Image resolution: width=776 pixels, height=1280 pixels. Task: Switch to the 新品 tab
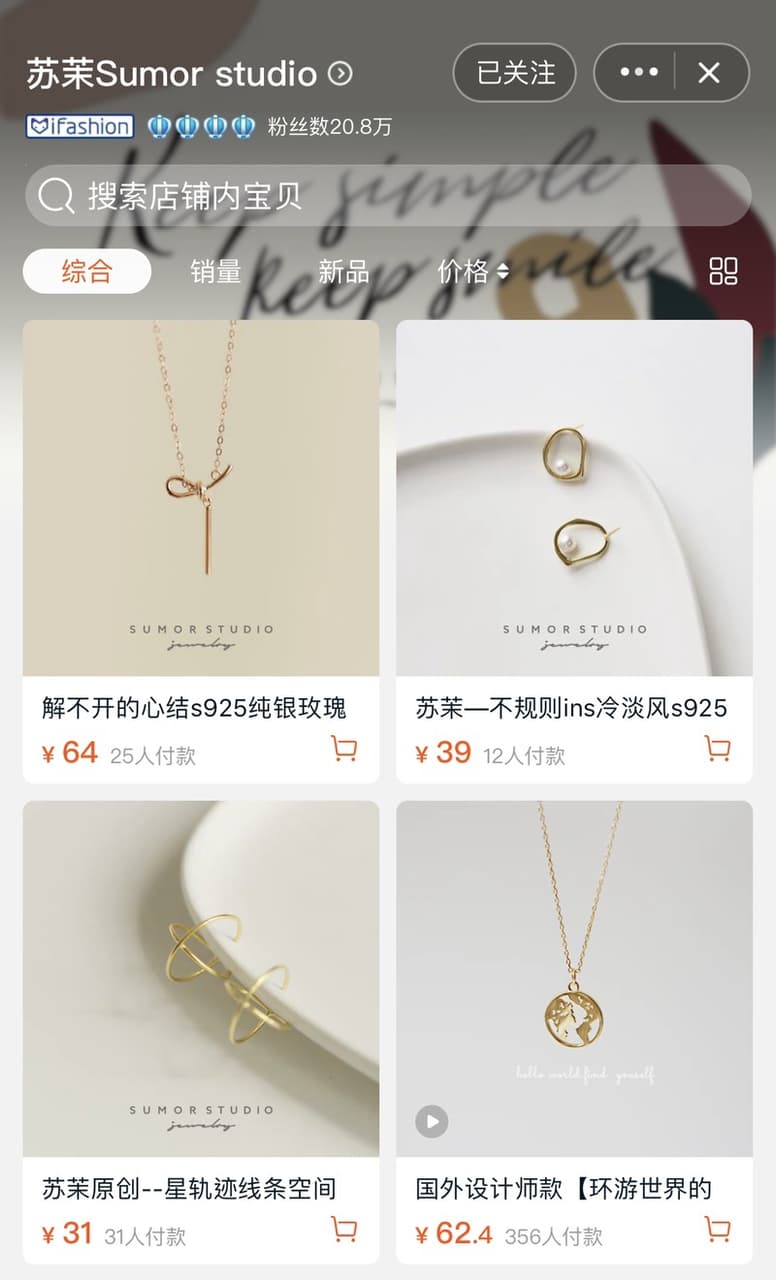[x=343, y=271]
